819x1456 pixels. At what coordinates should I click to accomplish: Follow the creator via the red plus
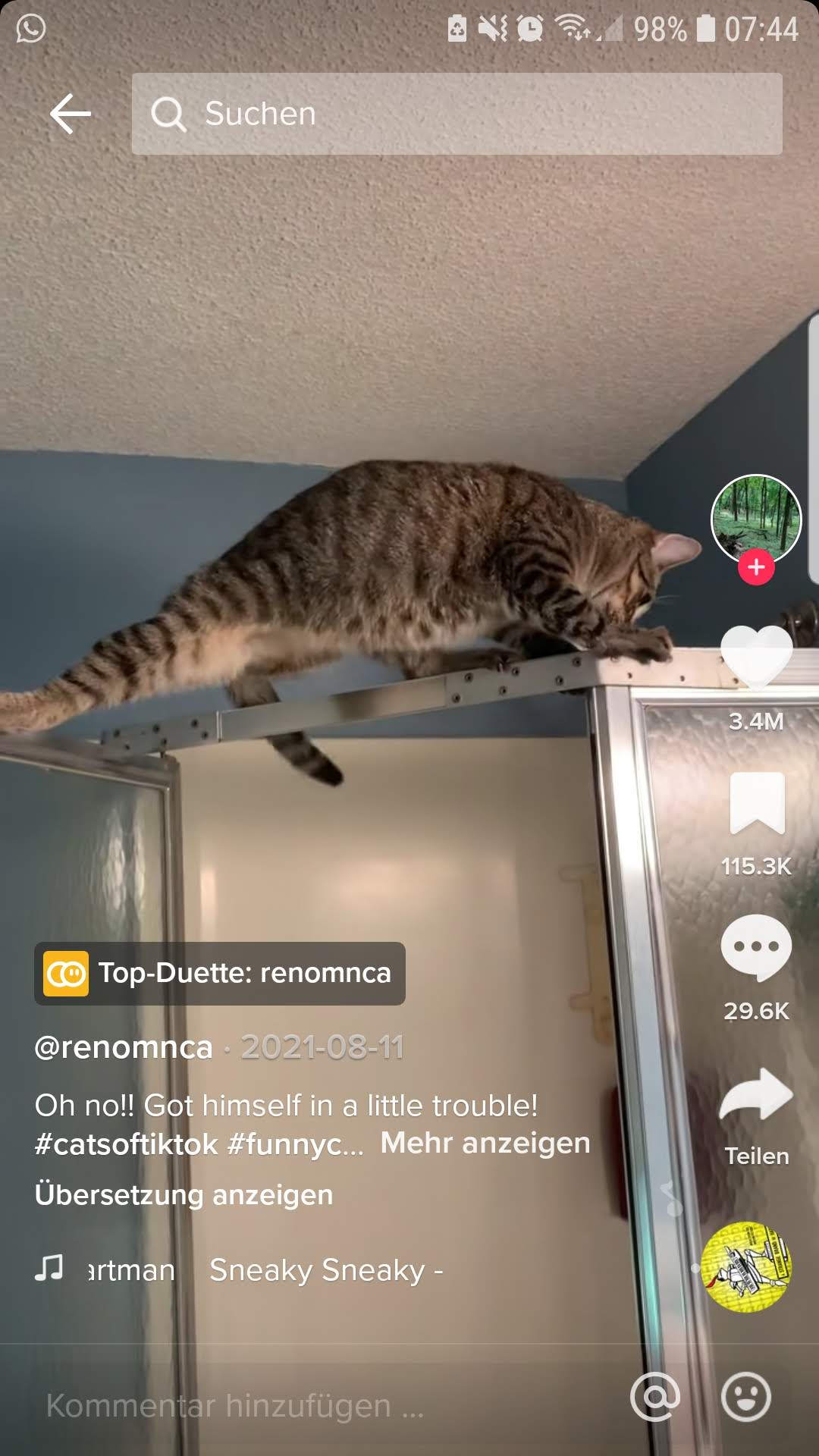click(756, 567)
